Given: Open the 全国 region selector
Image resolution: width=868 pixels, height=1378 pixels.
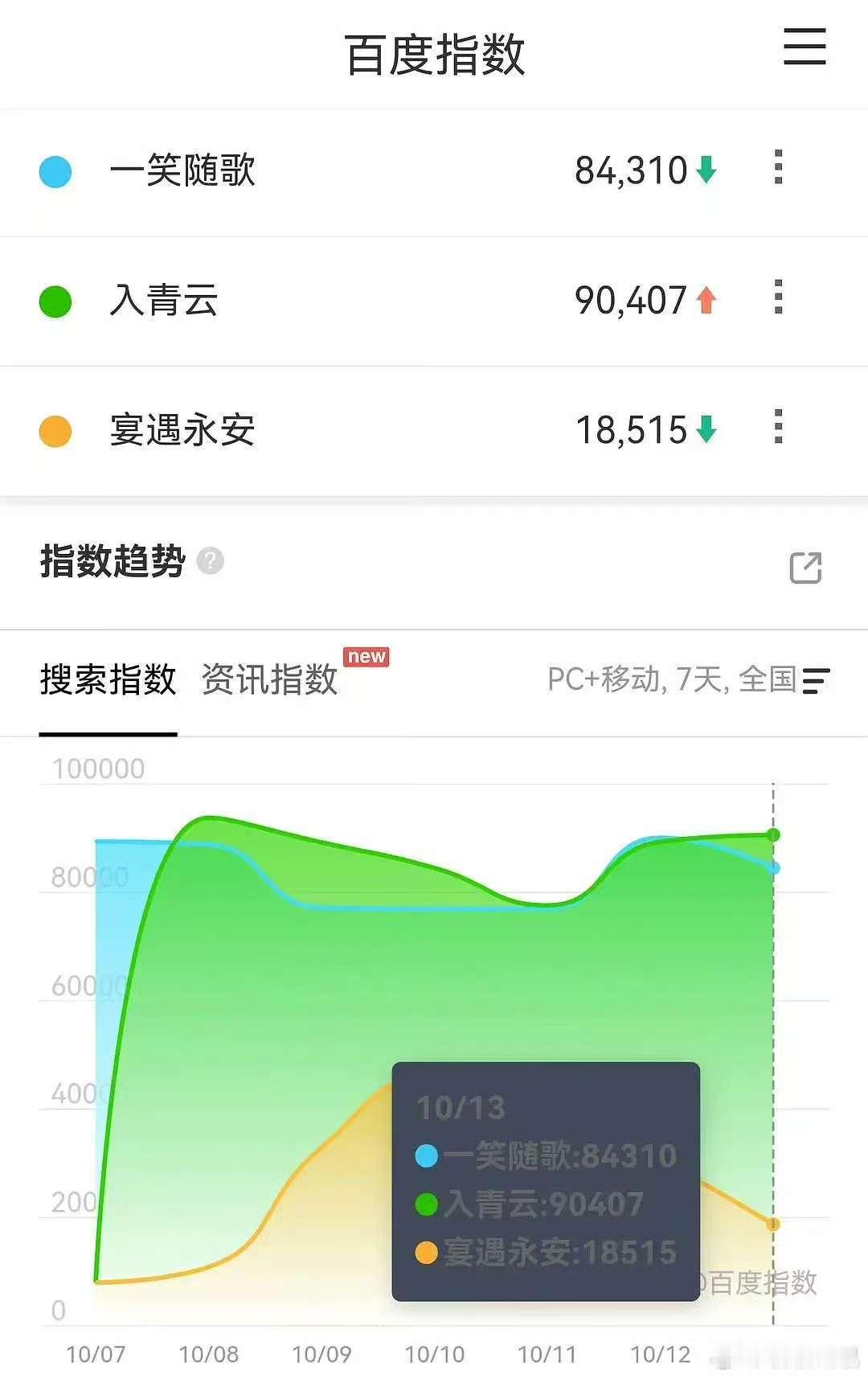Looking at the screenshot, I should pyautogui.click(x=767, y=680).
